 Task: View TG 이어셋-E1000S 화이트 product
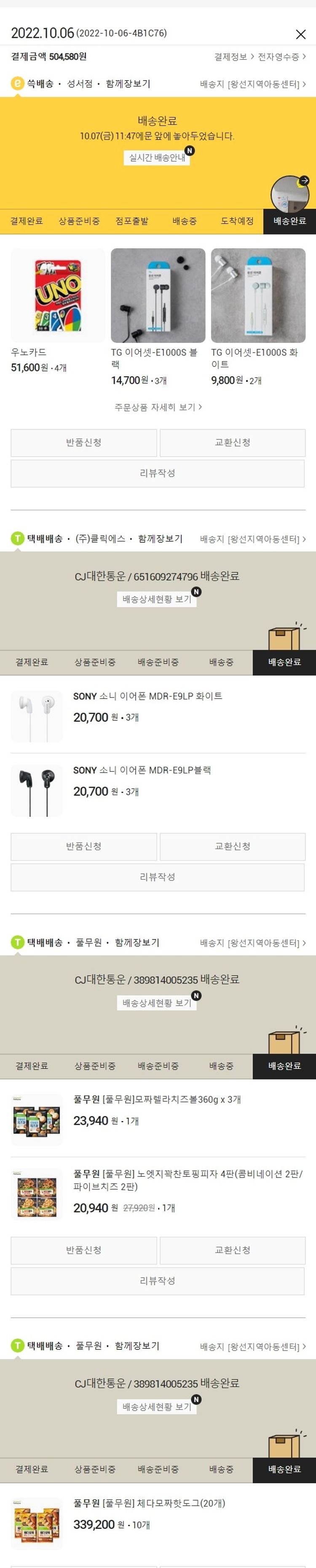[257, 296]
